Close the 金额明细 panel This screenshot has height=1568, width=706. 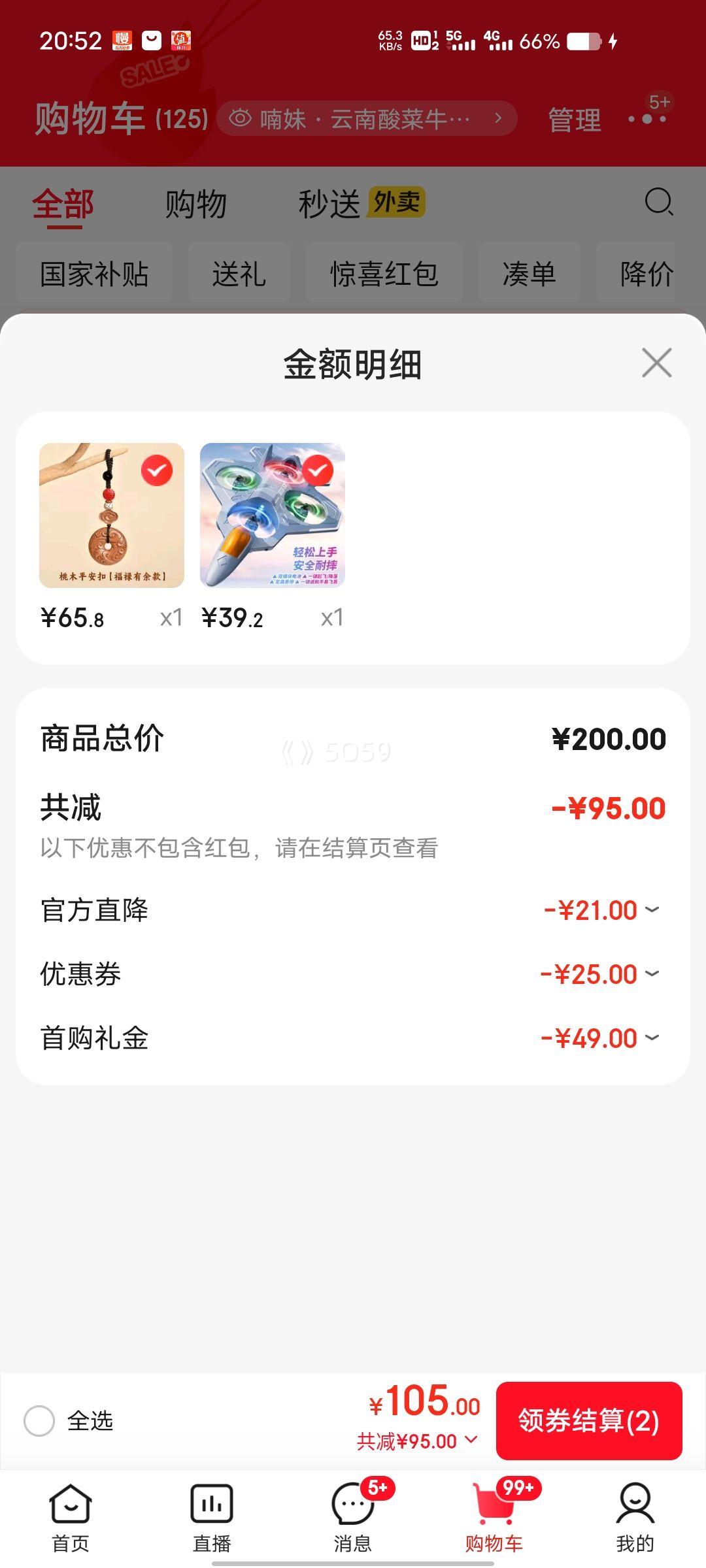[656, 363]
